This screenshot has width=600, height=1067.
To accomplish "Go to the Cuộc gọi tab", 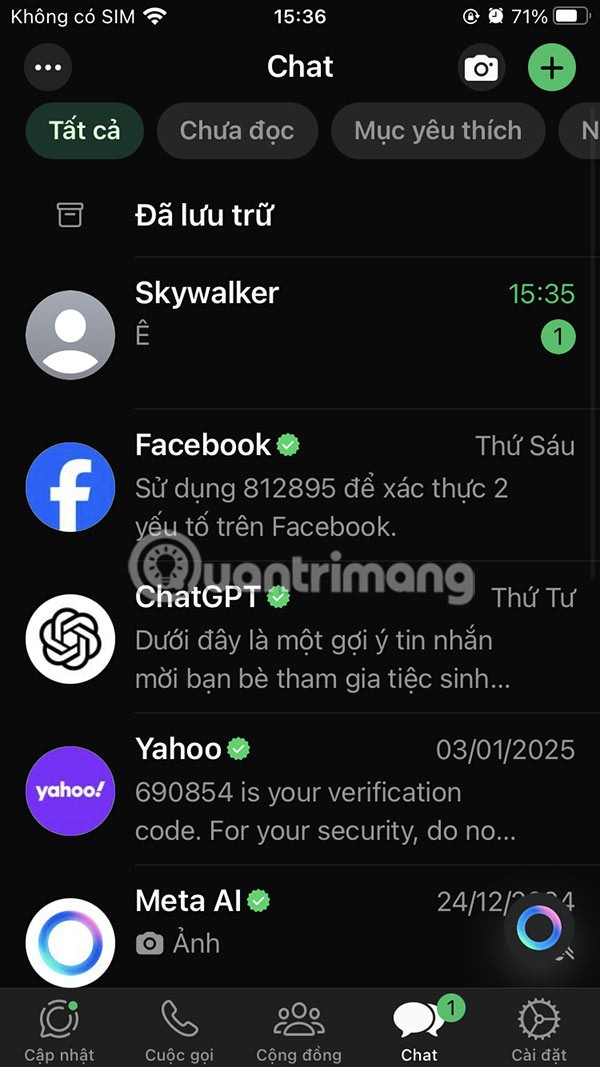I will [179, 1030].
